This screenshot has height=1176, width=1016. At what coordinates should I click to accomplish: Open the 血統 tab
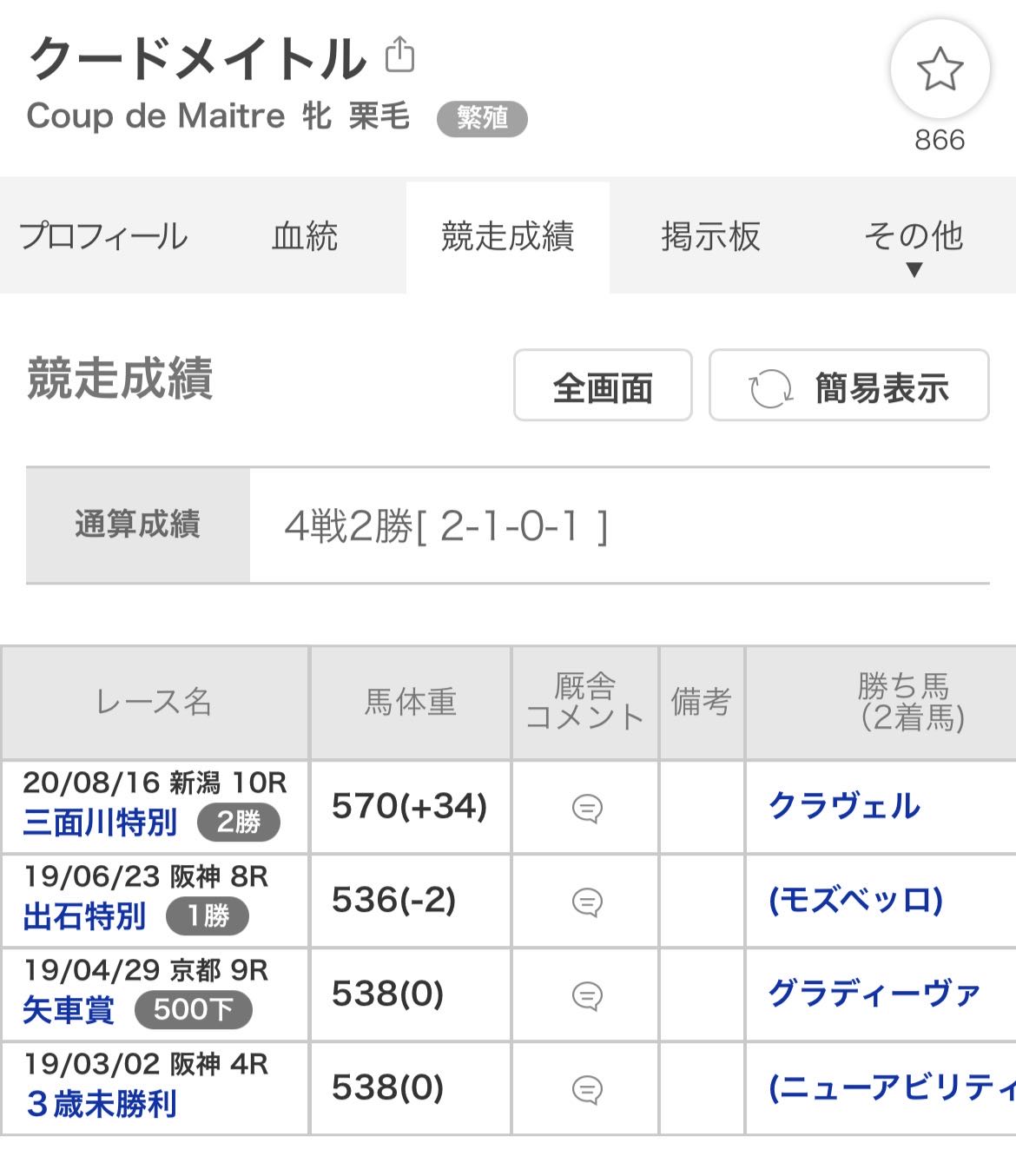304,236
